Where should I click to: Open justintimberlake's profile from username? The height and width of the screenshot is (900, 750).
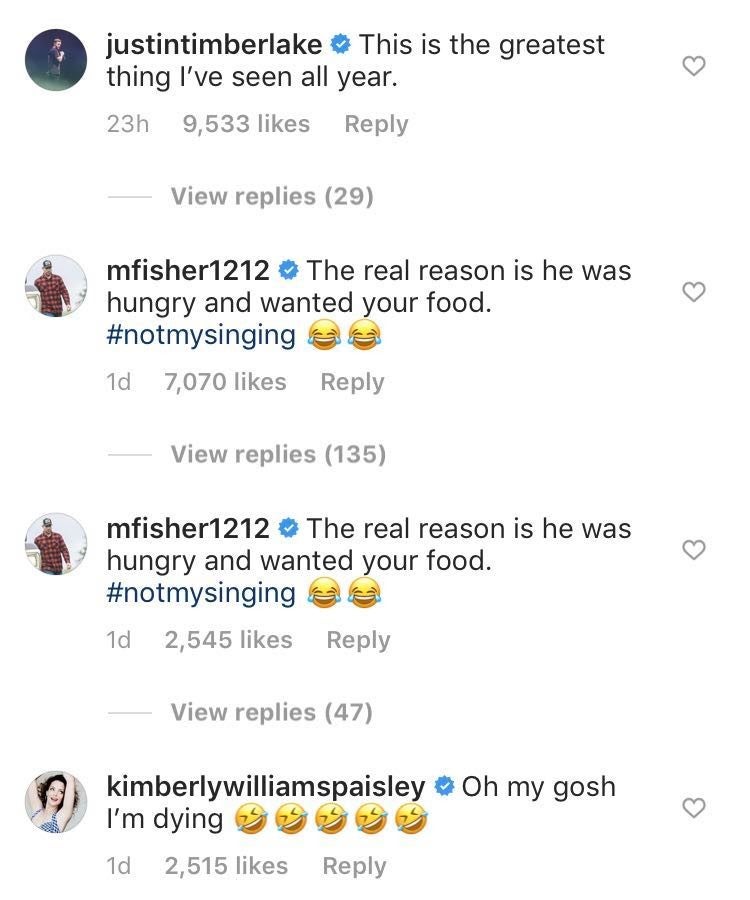click(214, 45)
